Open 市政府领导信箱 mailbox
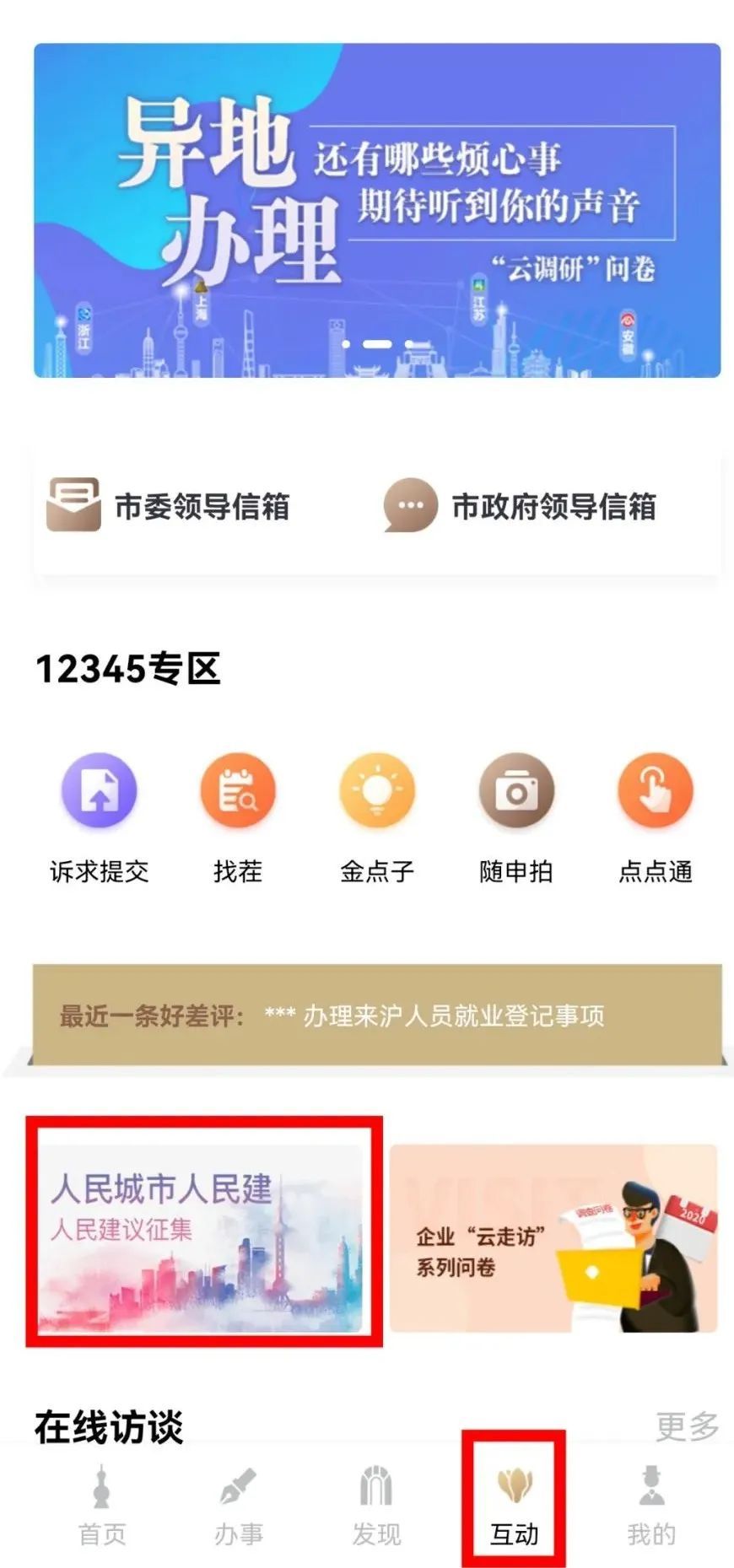The image size is (734, 1568). coord(520,506)
